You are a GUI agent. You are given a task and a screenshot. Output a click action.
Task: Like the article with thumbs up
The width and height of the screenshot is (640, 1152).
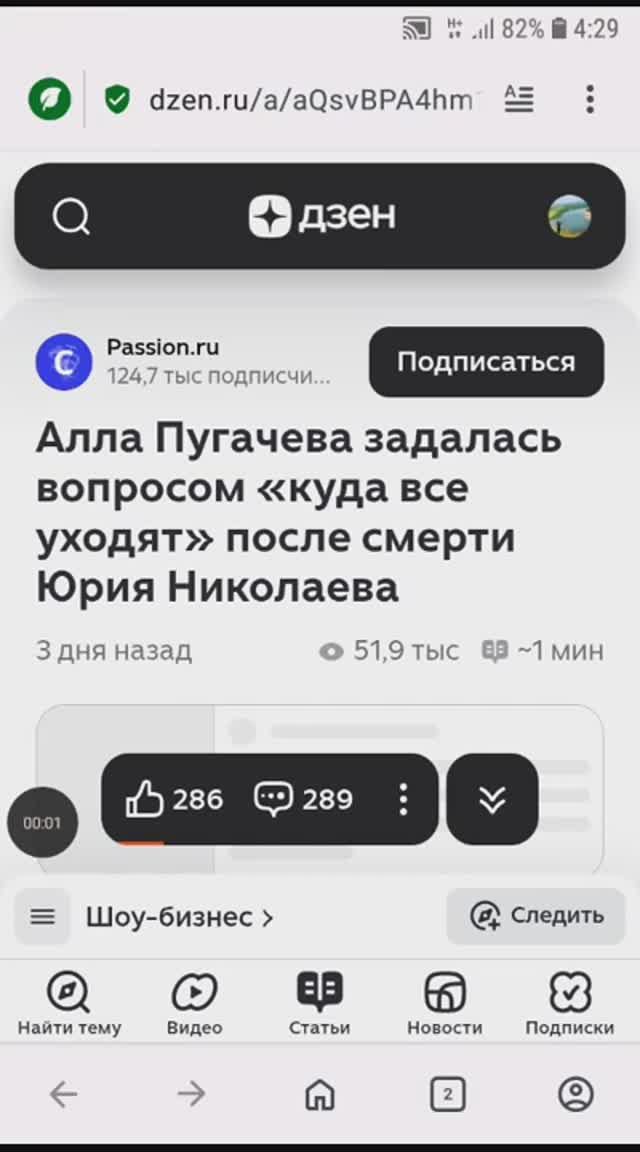[146, 799]
